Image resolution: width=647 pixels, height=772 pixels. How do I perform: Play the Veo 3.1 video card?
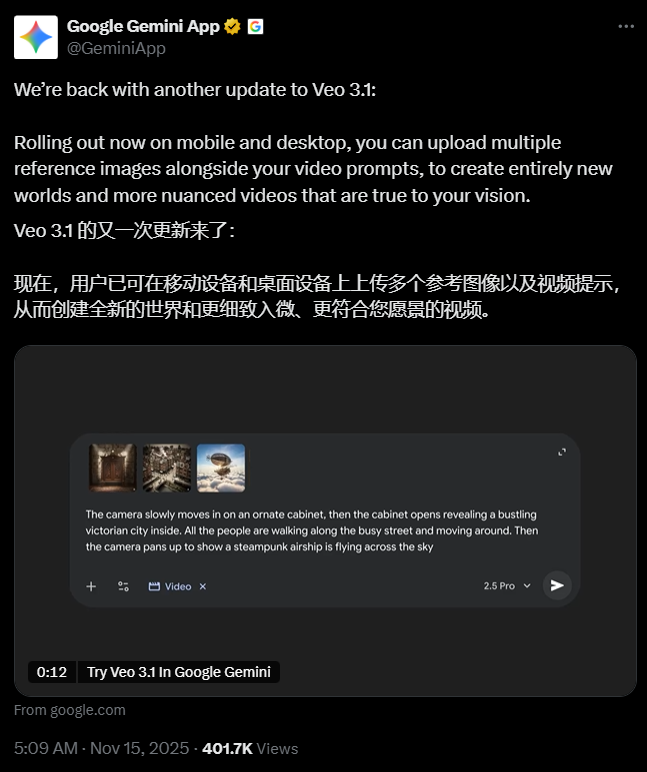point(325,520)
